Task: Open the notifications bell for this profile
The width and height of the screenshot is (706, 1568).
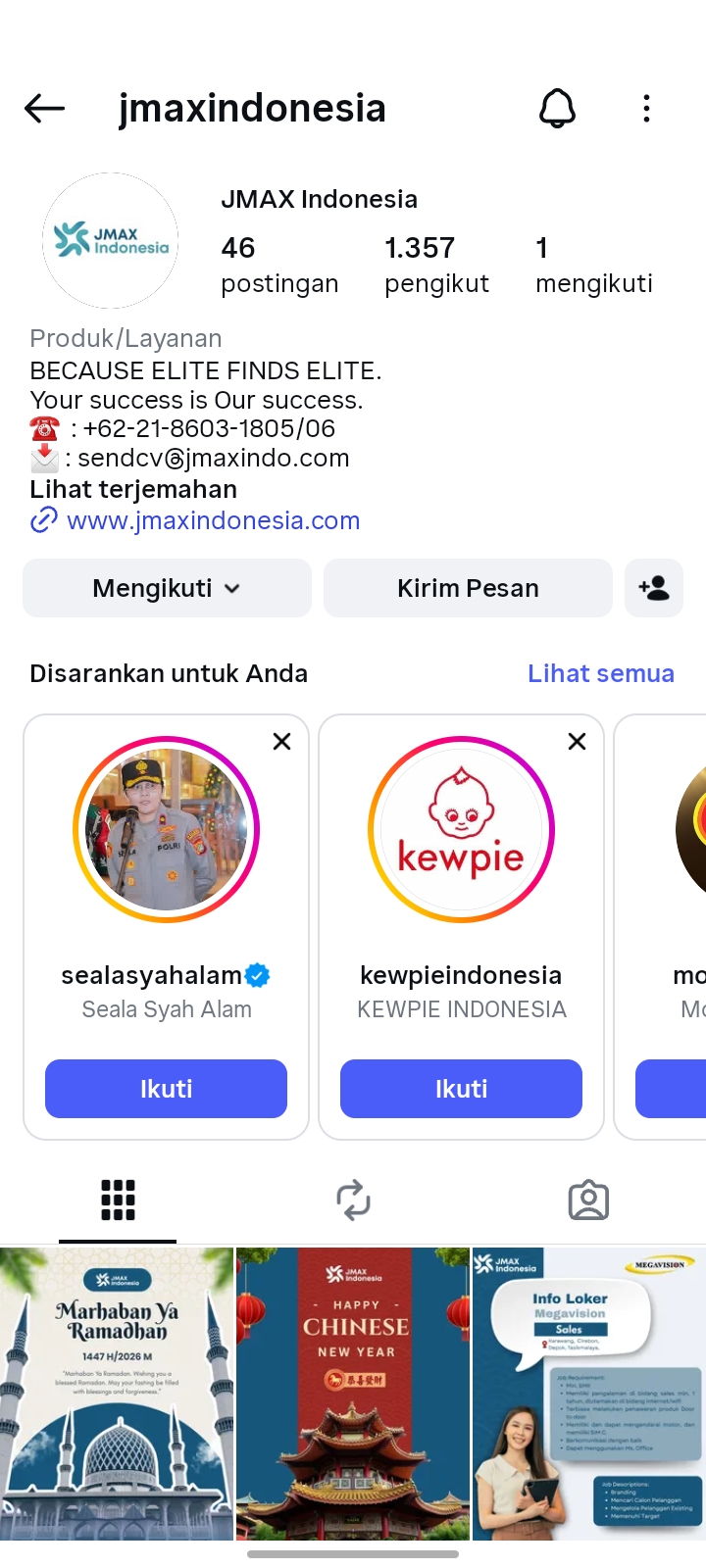Action: click(x=557, y=108)
